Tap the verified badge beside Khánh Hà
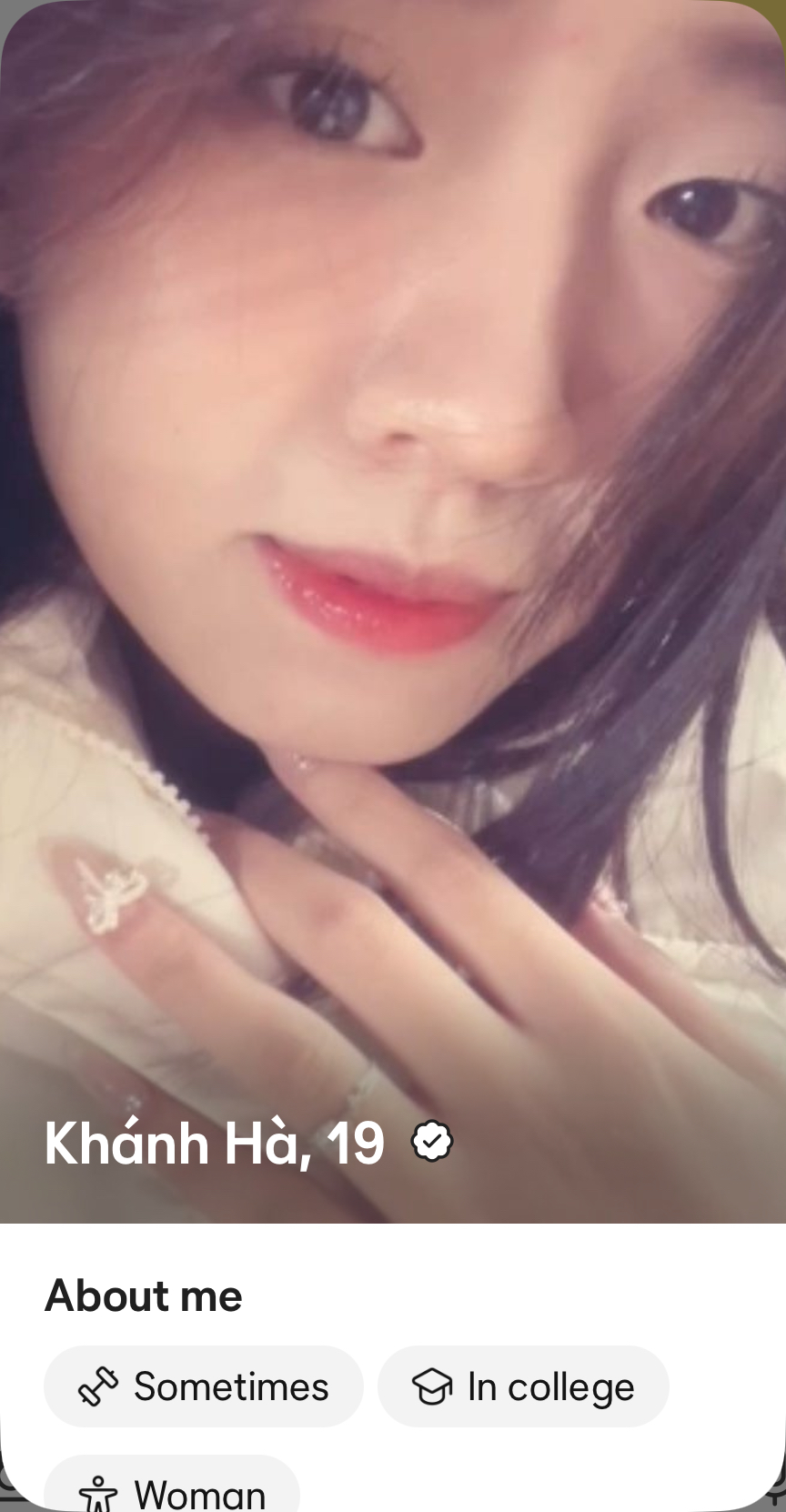The width and height of the screenshot is (786, 1512). [x=432, y=1142]
